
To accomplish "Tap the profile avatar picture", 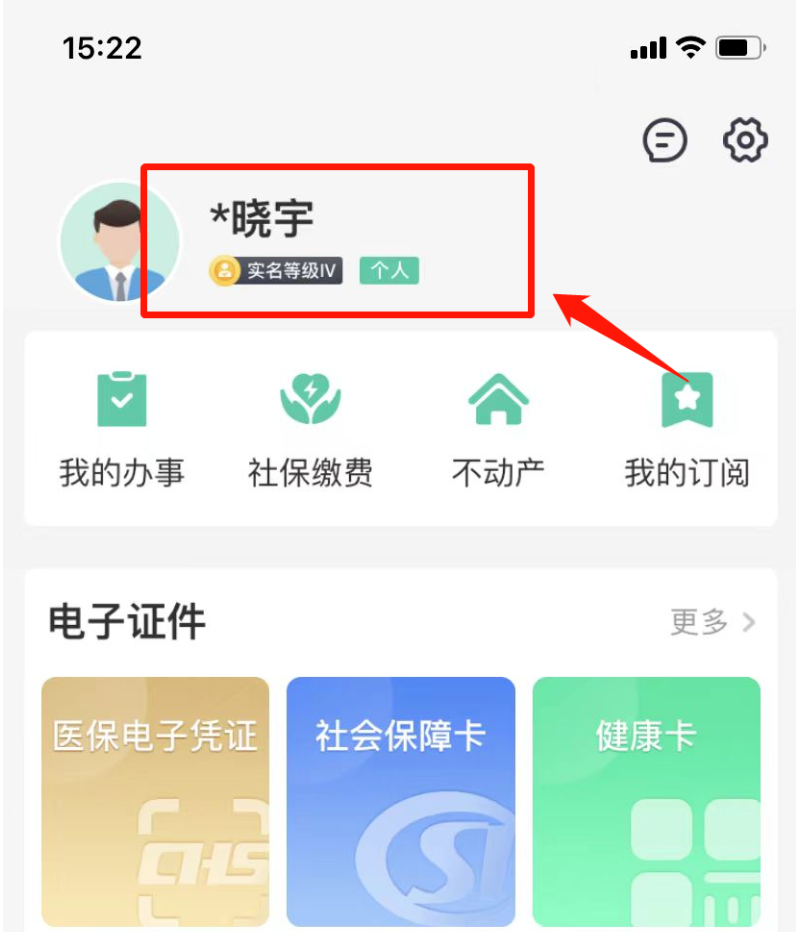I will 118,242.
